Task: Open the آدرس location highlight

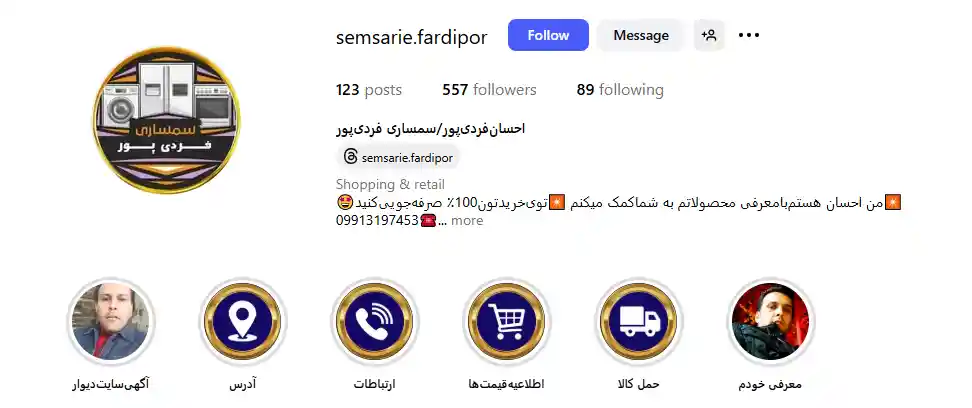Action: [243, 321]
